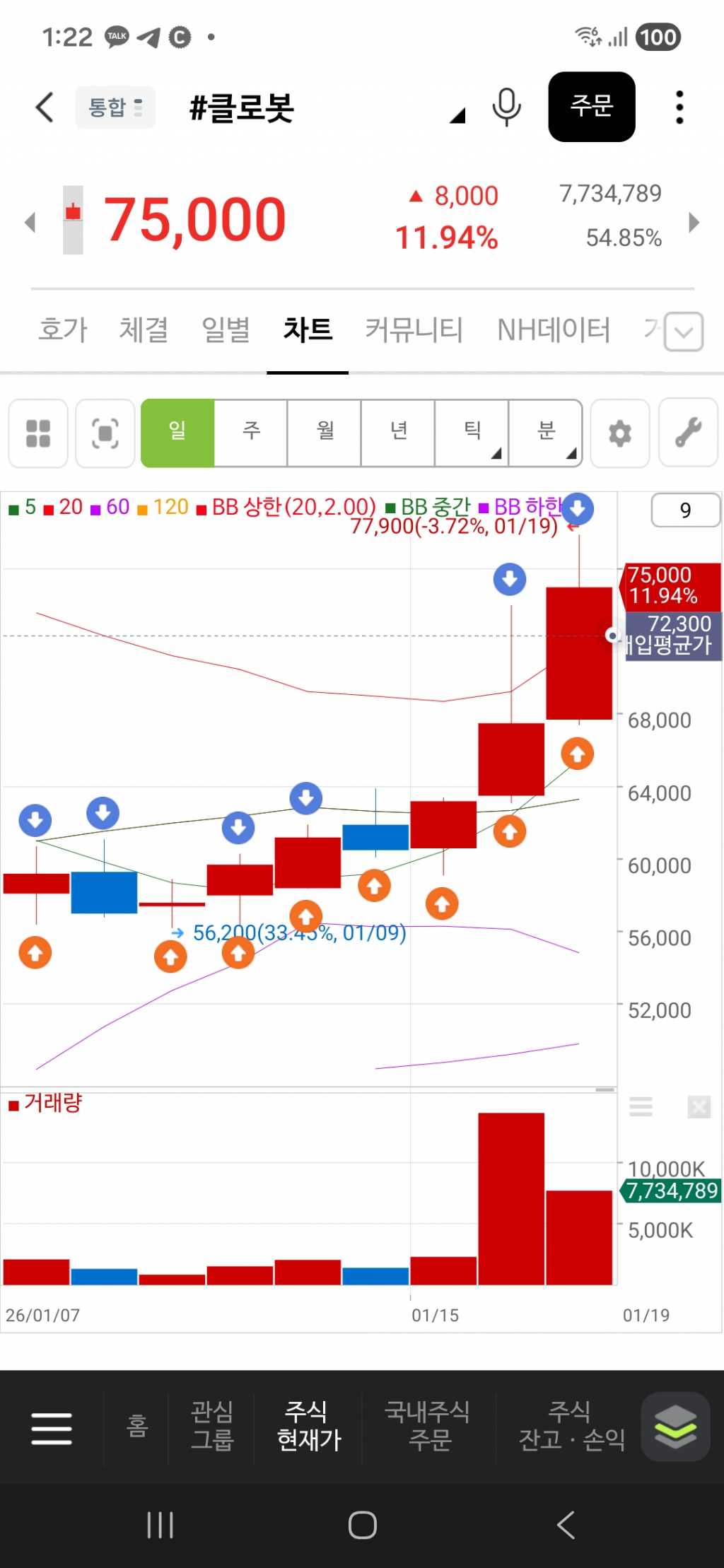
Task: Open the three-dot overflow menu
Action: (679, 107)
